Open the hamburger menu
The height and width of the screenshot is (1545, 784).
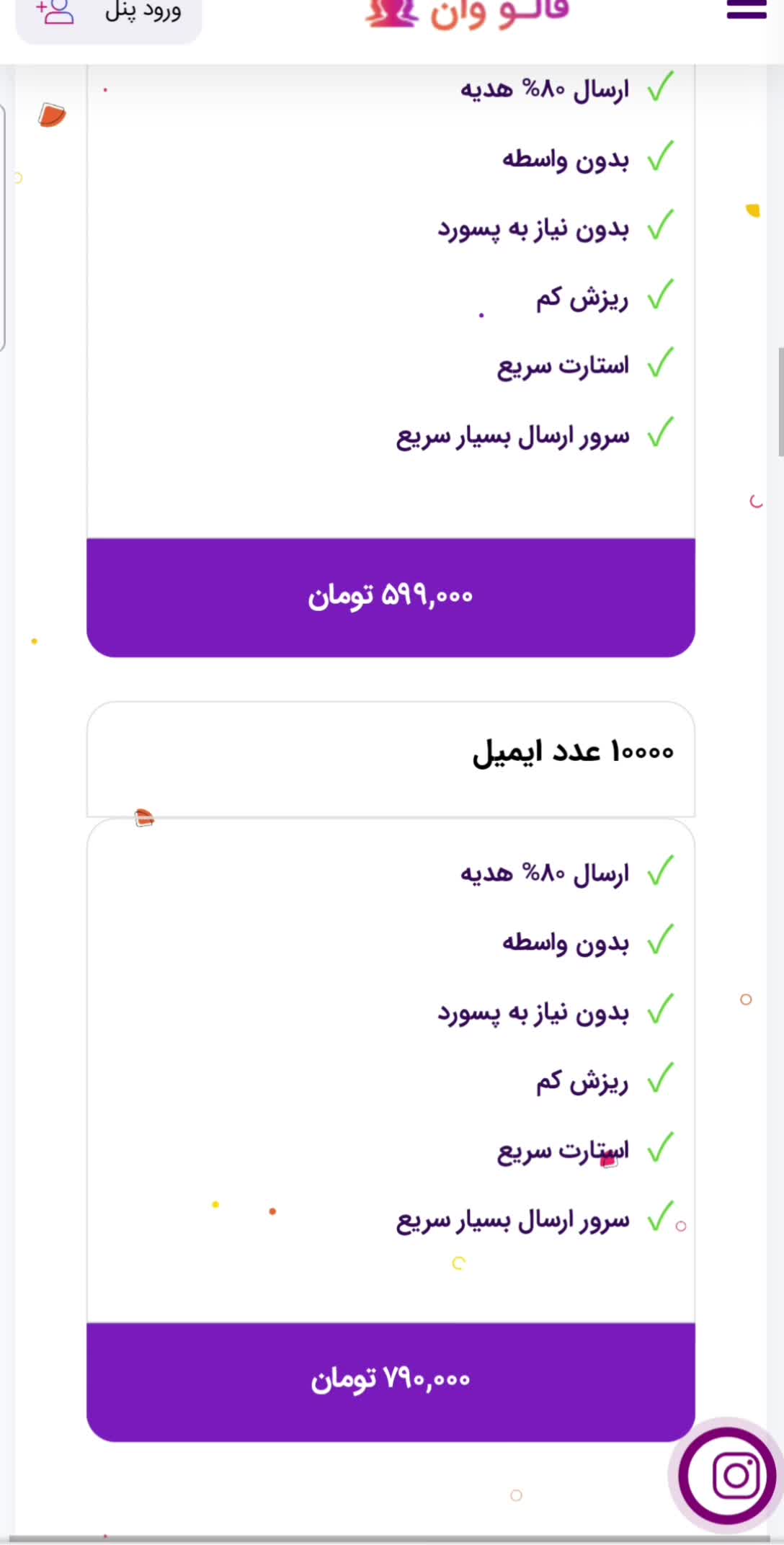click(746, 10)
